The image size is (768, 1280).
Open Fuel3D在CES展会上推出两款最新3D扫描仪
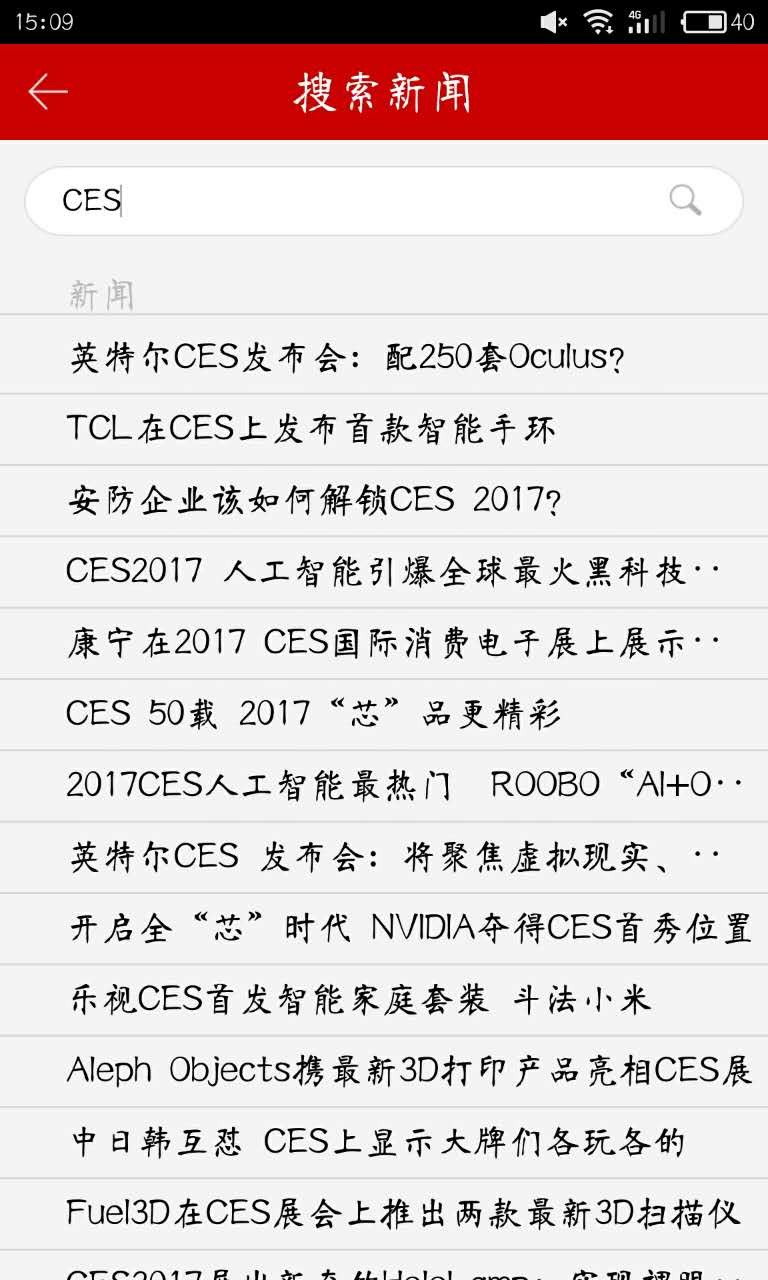point(384,1214)
